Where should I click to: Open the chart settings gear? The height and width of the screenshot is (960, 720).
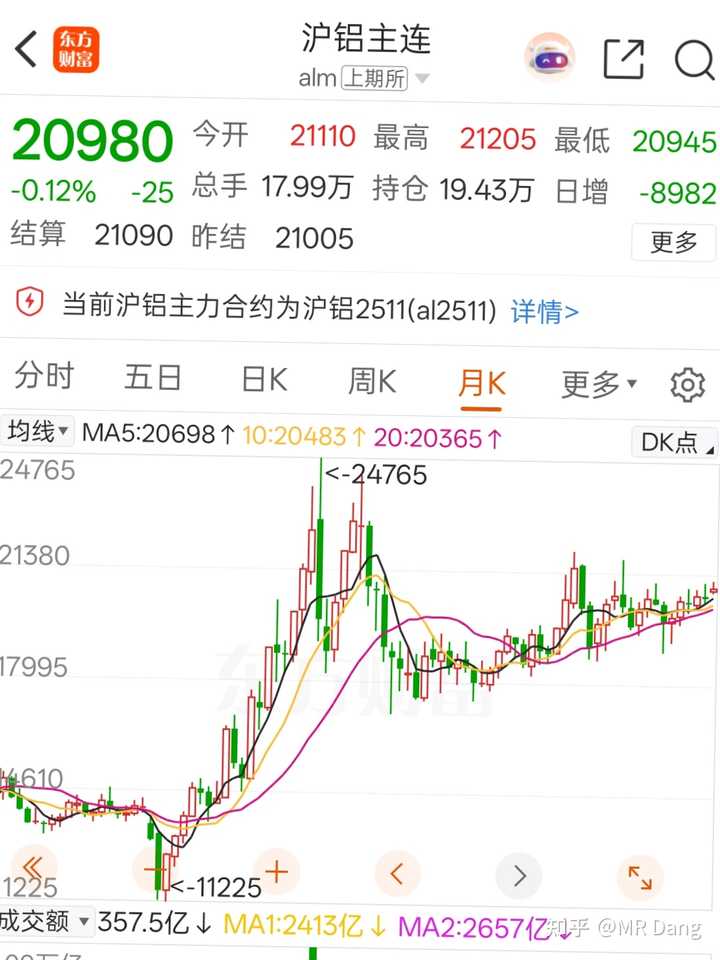click(687, 385)
